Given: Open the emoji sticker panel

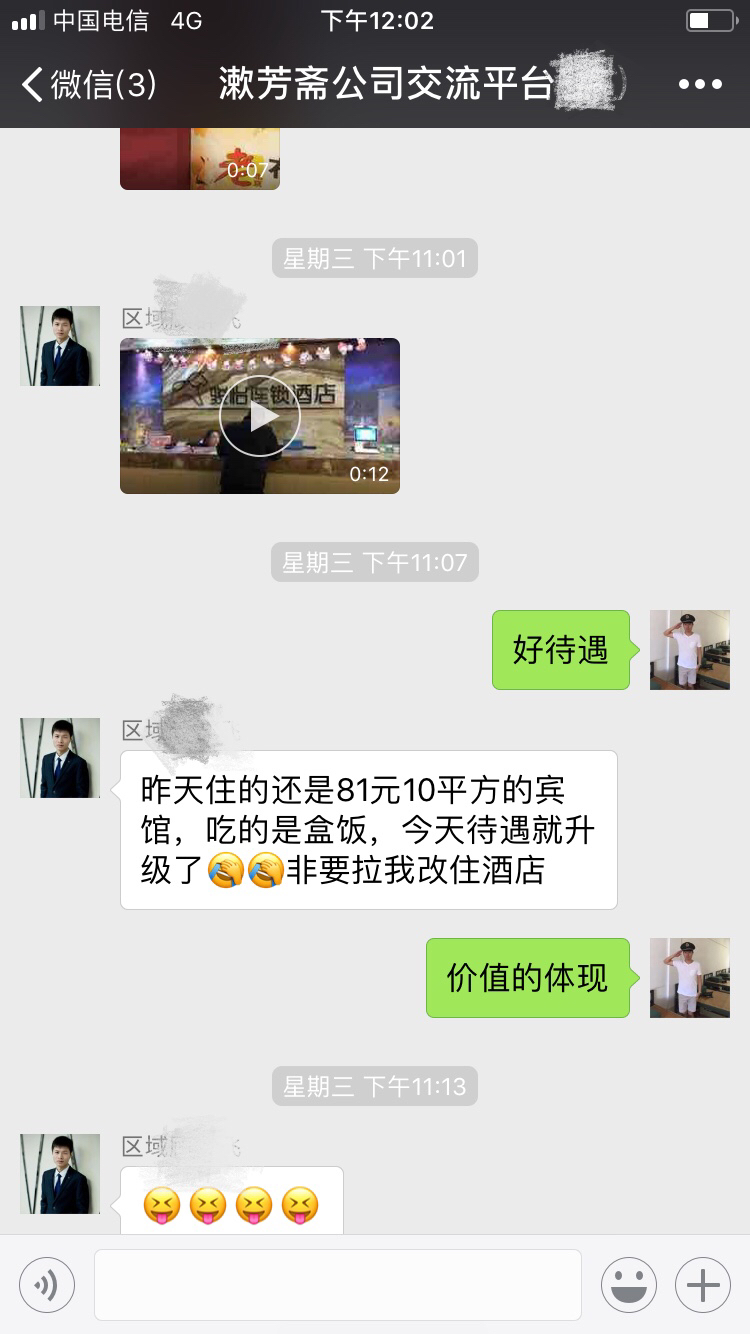Looking at the screenshot, I should tap(629, 1284).
